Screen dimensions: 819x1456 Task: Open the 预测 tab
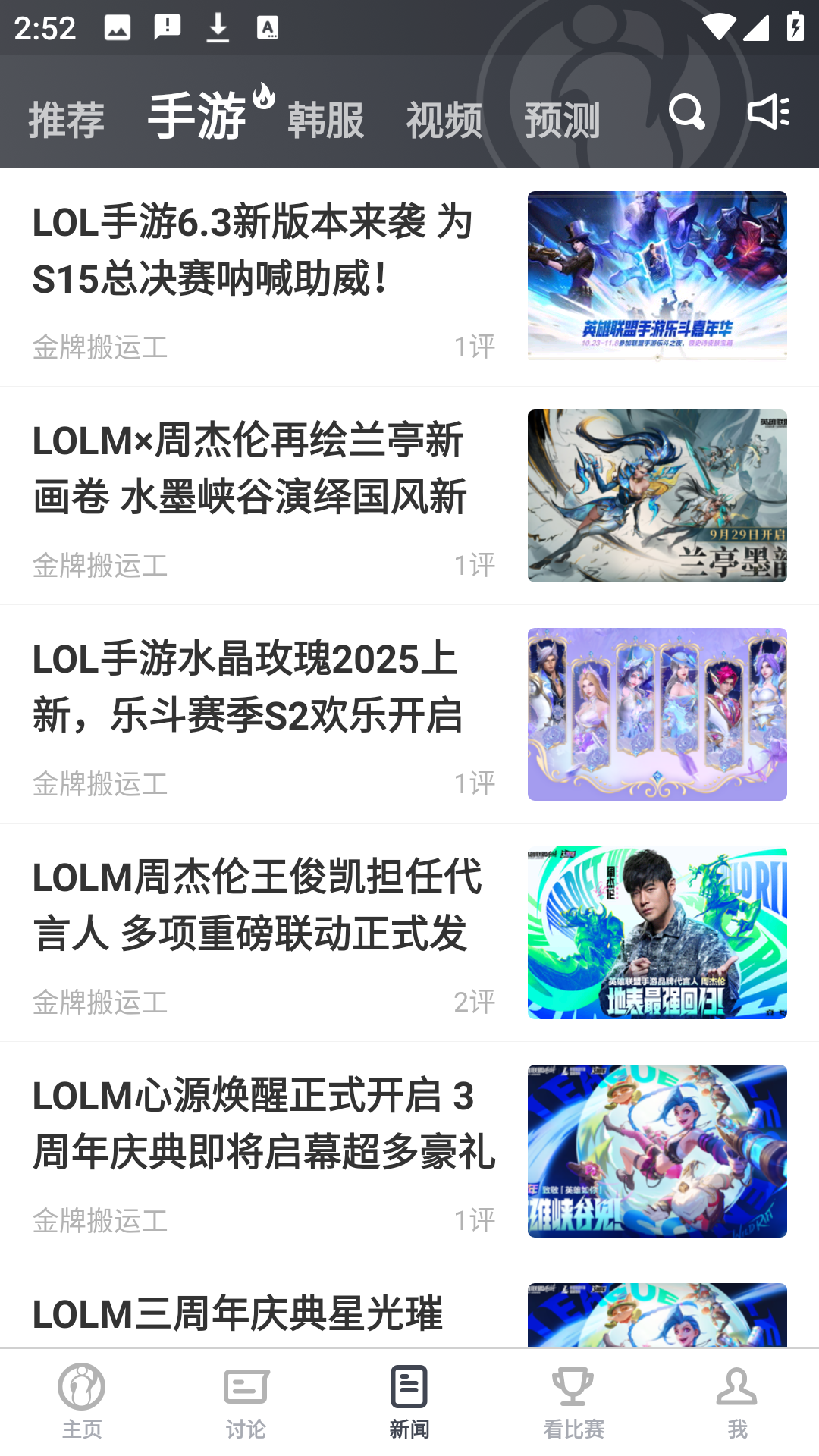pyautogui.click(x=562, y=119)
